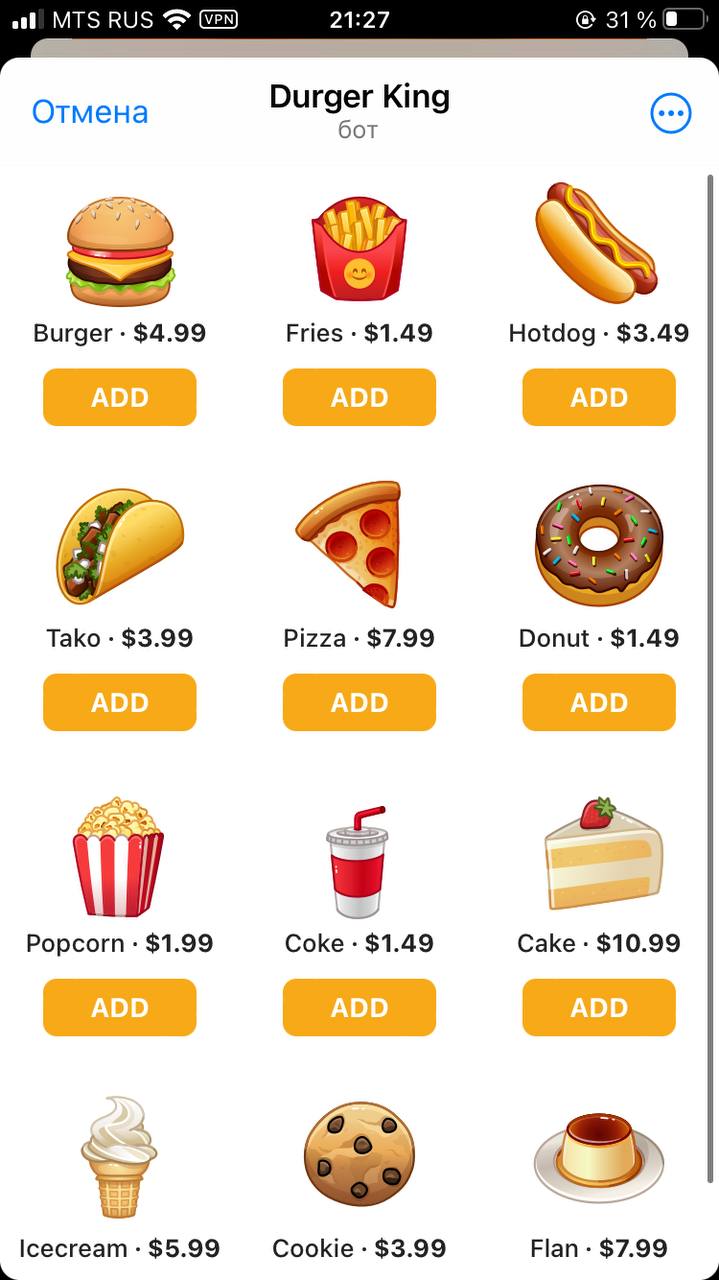Tap Отмена to cancel
The width and height of the screenshot is (719, 1280).
pos(90,112)
